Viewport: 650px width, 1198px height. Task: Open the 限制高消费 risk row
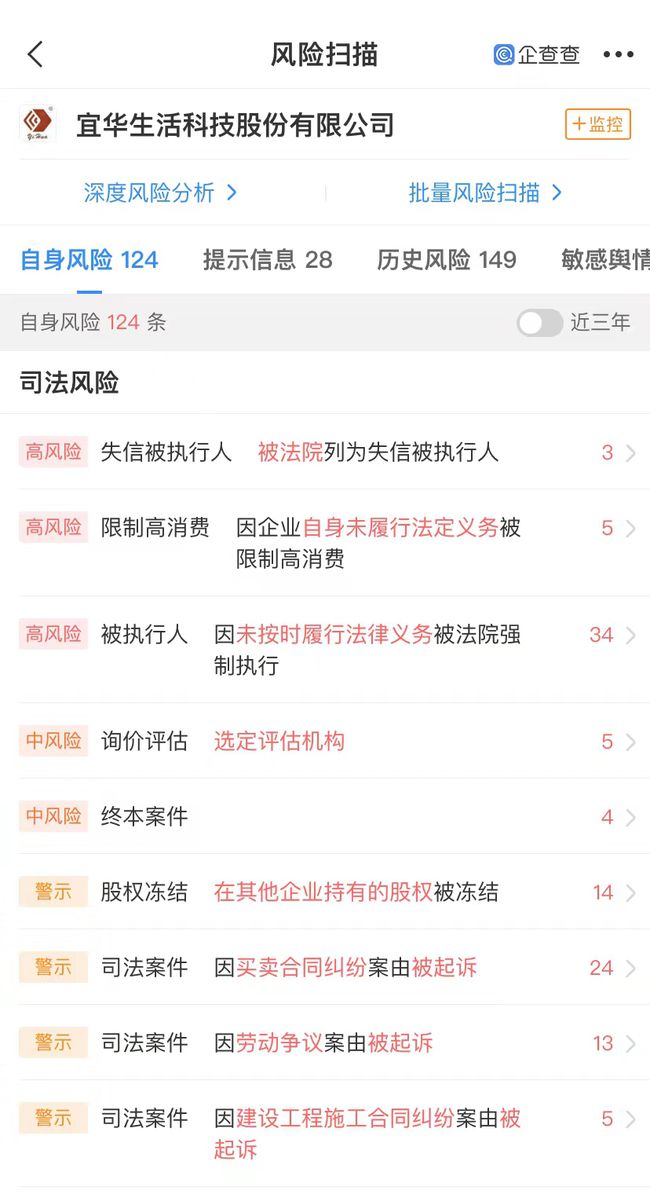tap(325, 542)
